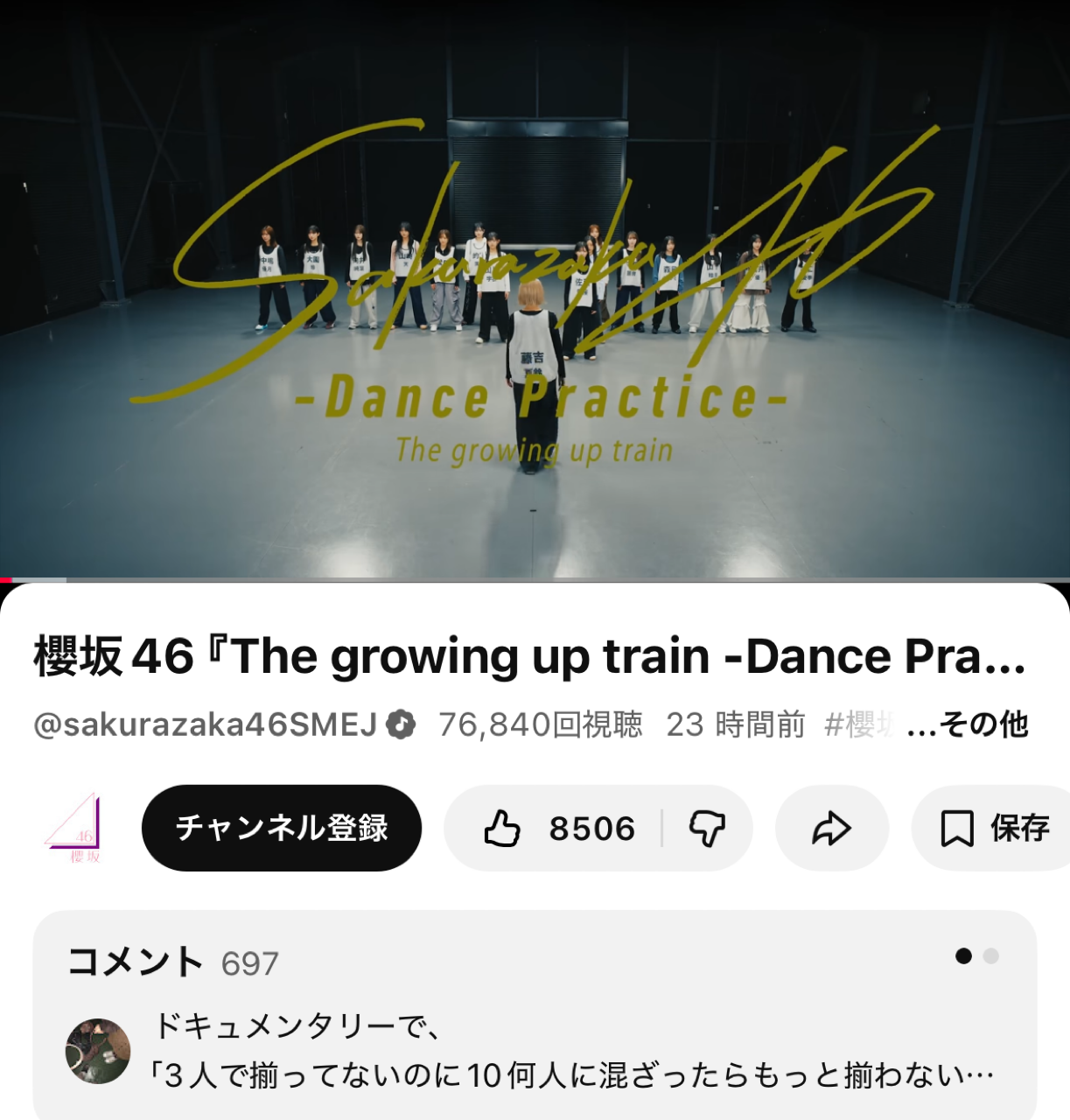Open the @sakurazaka46SMEJ channel handle
Image resolution: width=1070 pixels, height=1120 pixels.
(205, 725)
